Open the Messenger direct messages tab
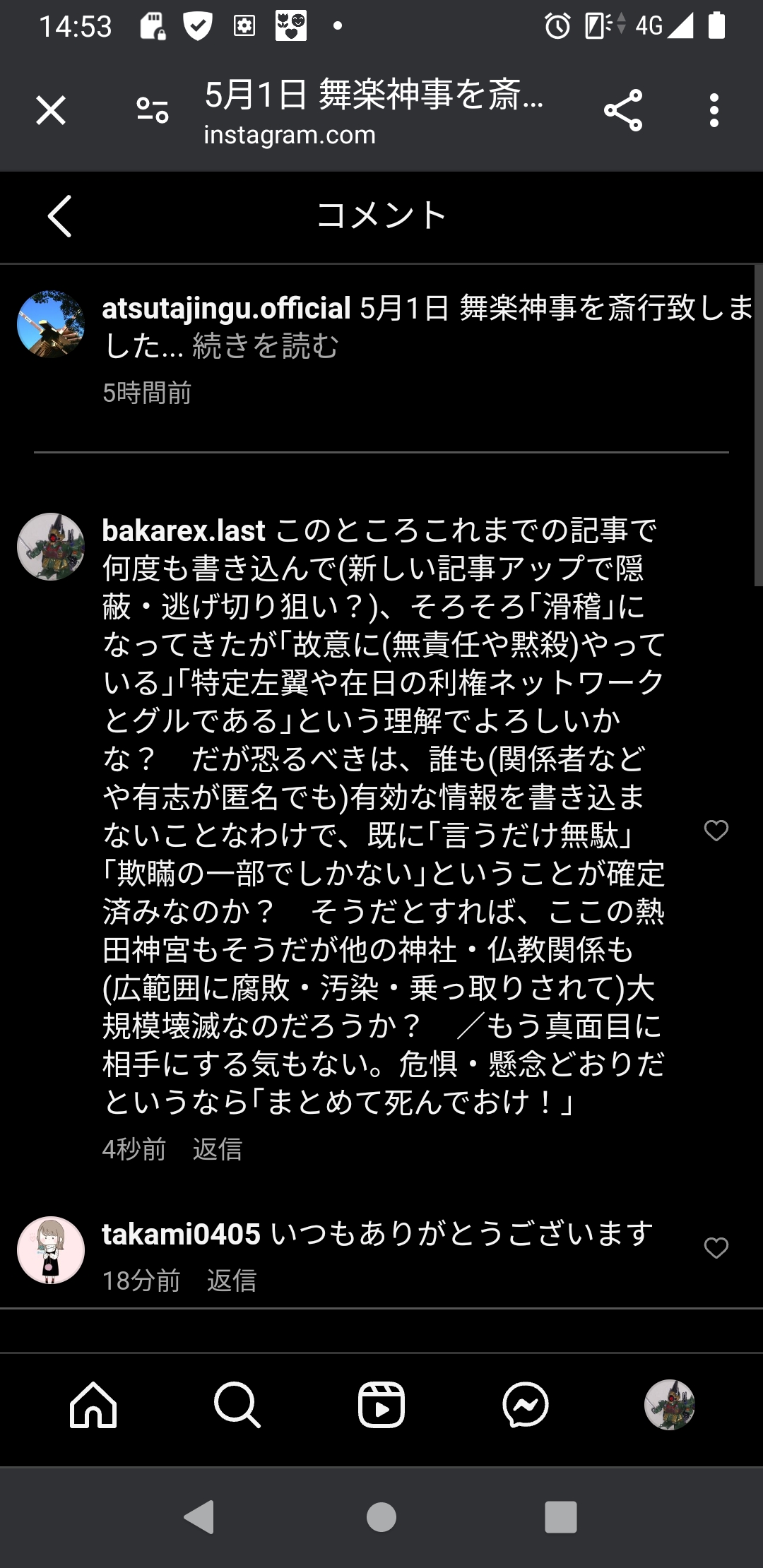This screenshot has width=763, height=1568. 526,1405
